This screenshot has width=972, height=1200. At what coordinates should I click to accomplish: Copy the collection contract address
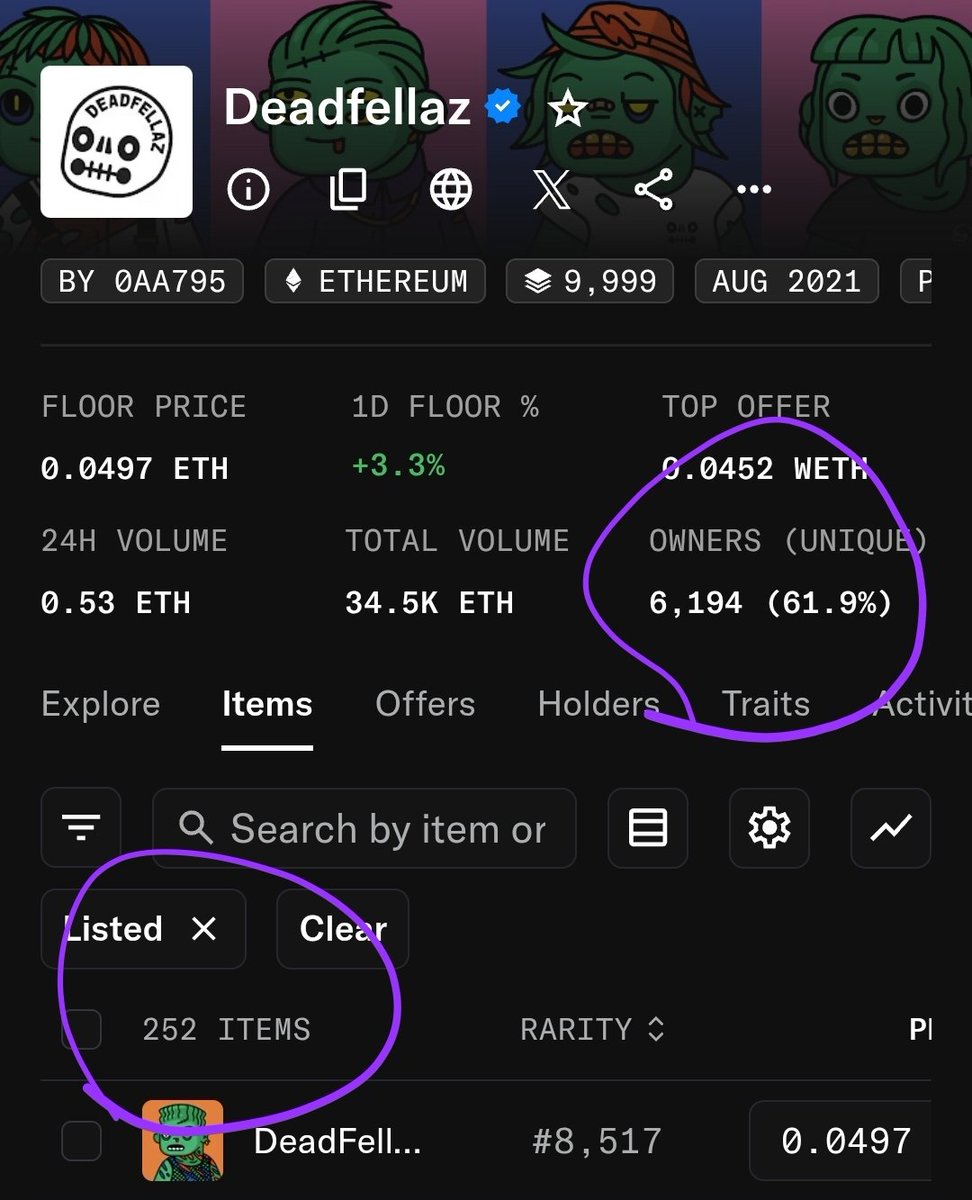click(348, 189)
